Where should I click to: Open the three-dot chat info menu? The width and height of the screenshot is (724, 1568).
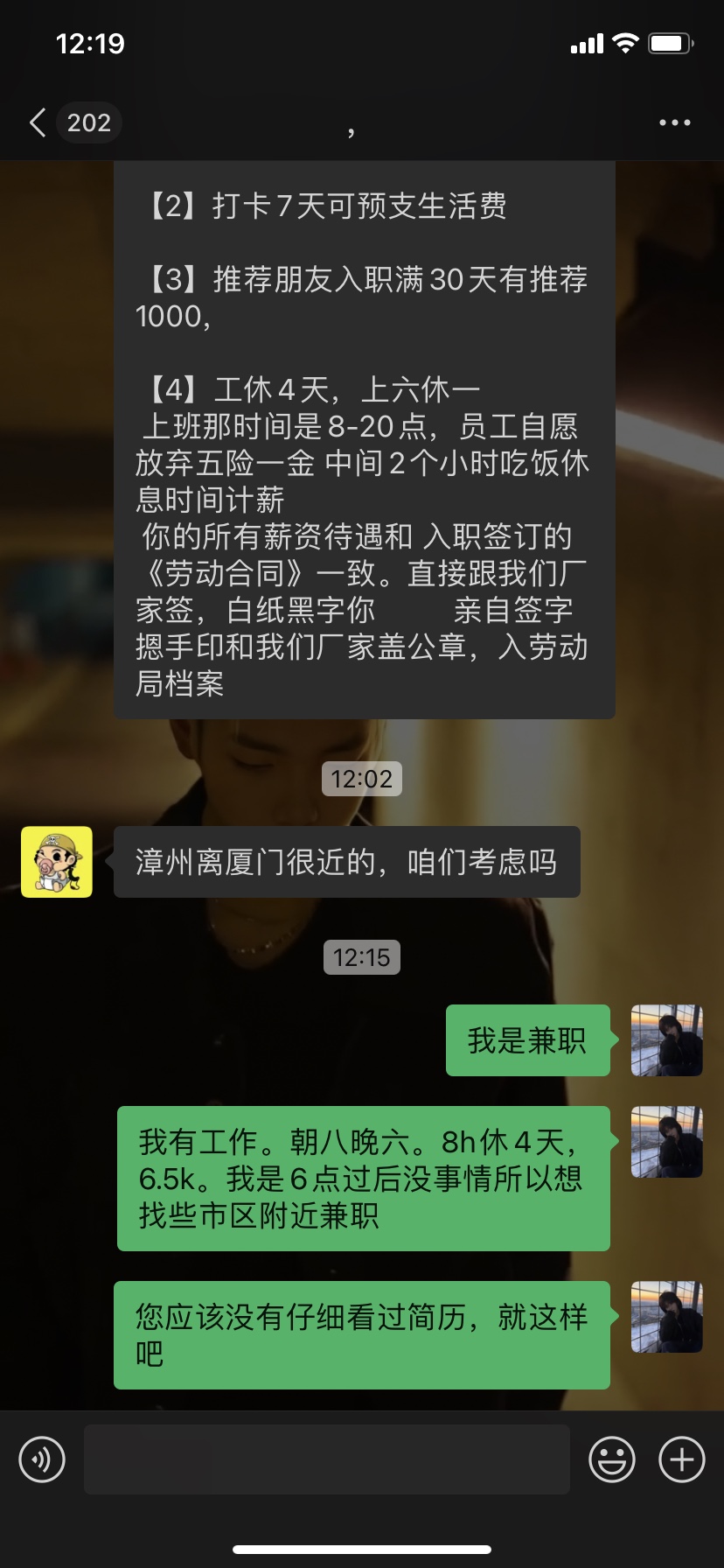click(674, 122)
